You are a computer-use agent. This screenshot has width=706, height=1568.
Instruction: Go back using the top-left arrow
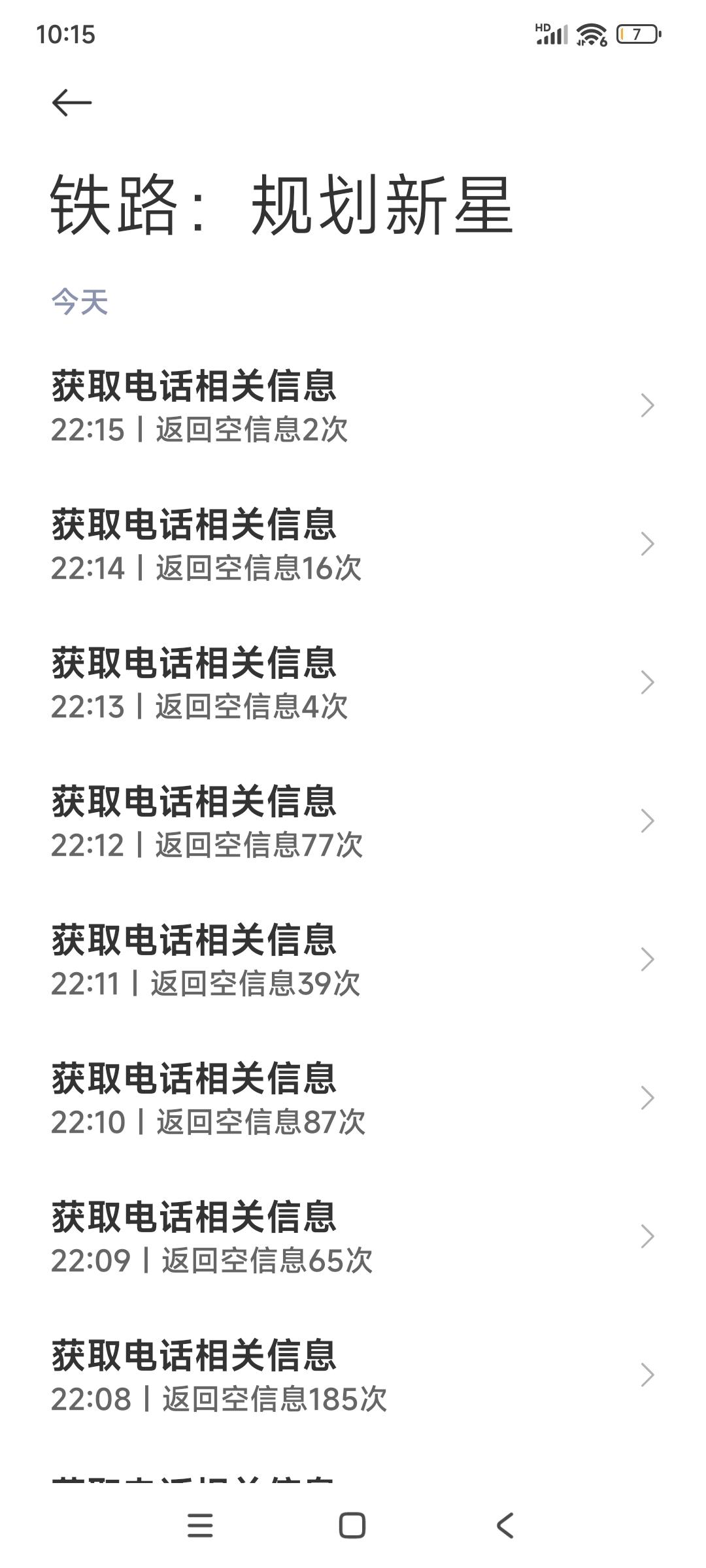point(72,103)
